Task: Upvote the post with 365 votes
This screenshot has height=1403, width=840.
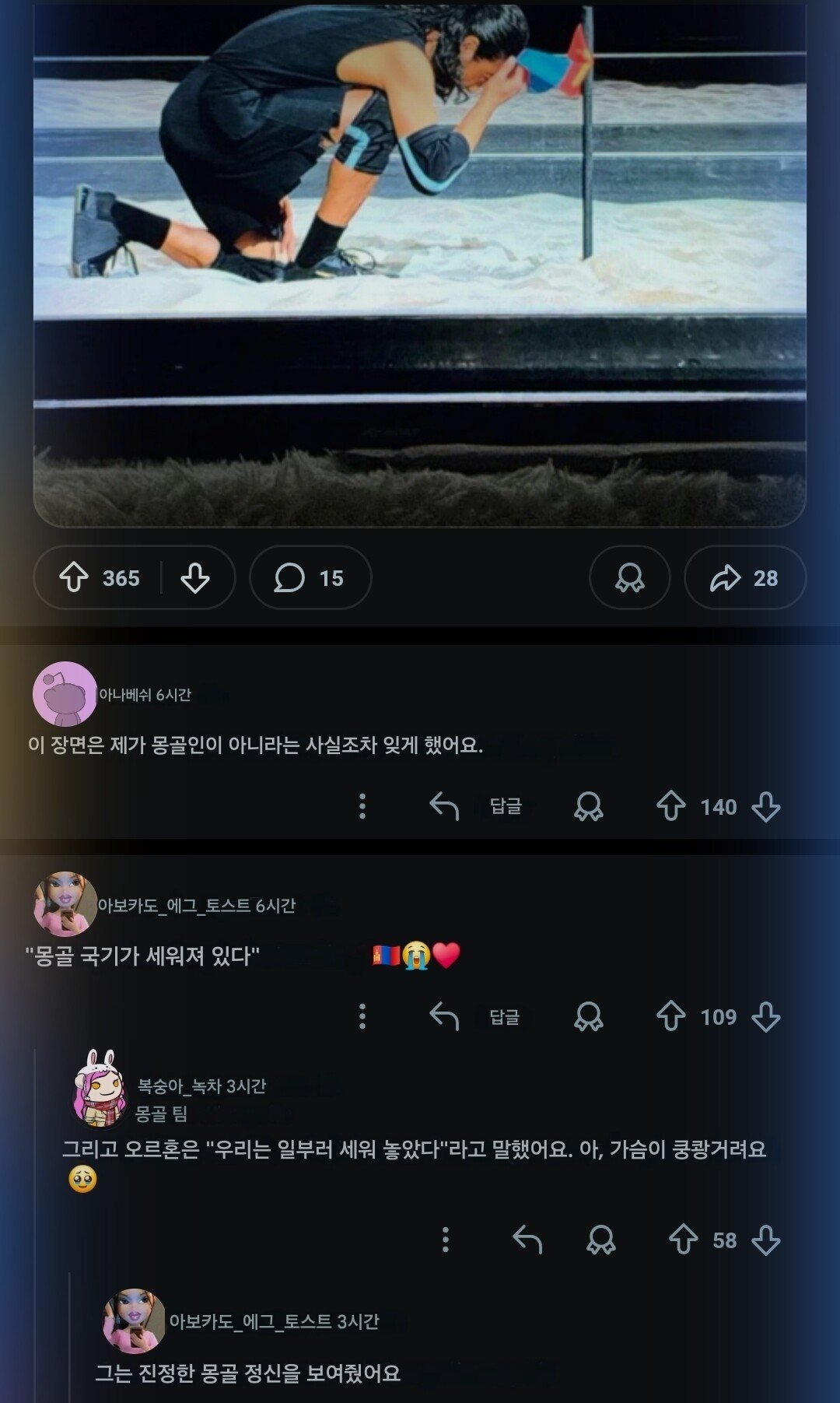Action: point(75,577)
